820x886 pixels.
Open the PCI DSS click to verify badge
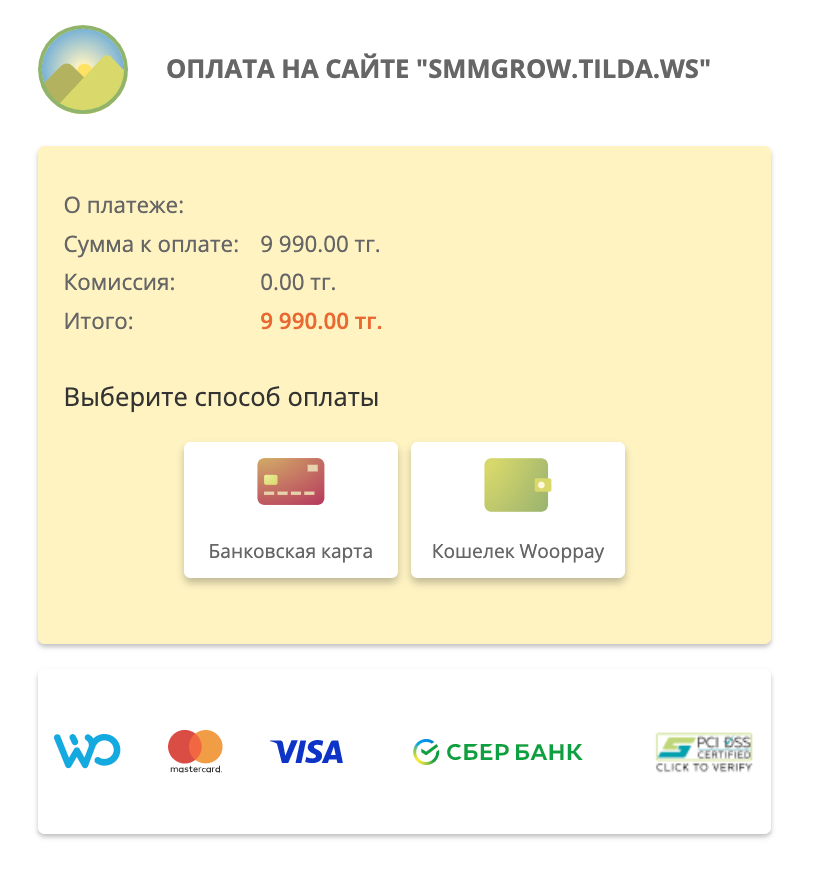coord(703,752)
